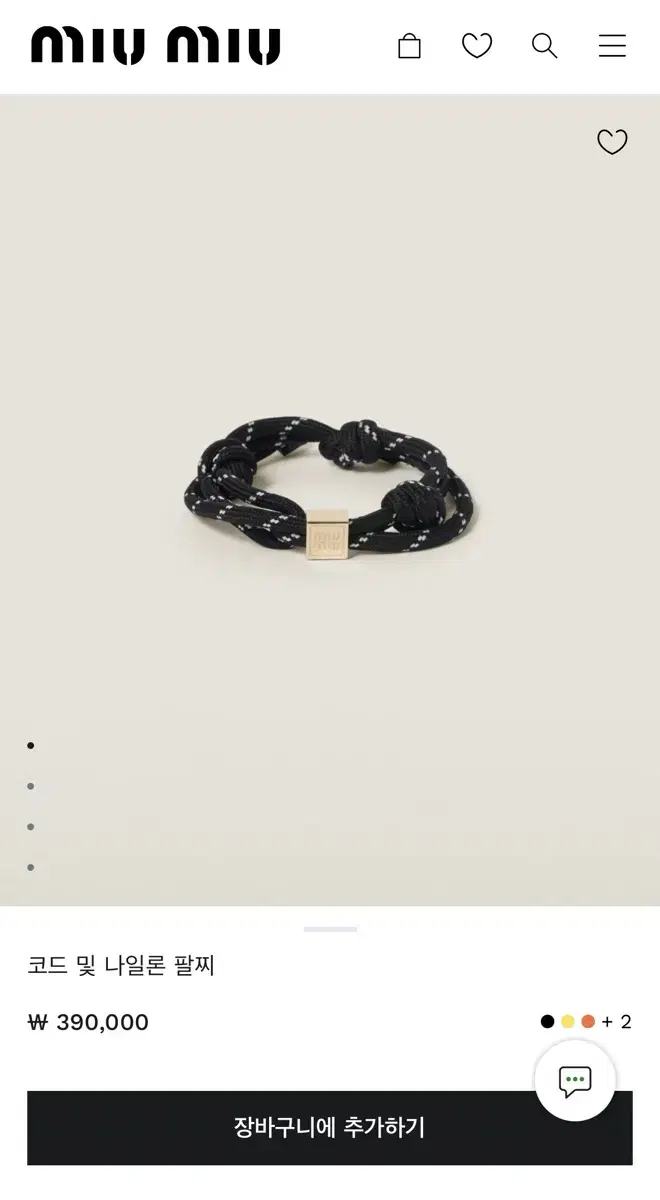Open the live chat bubble
Viewport: 660px width, 1200px height.
tap(575, 1080)
